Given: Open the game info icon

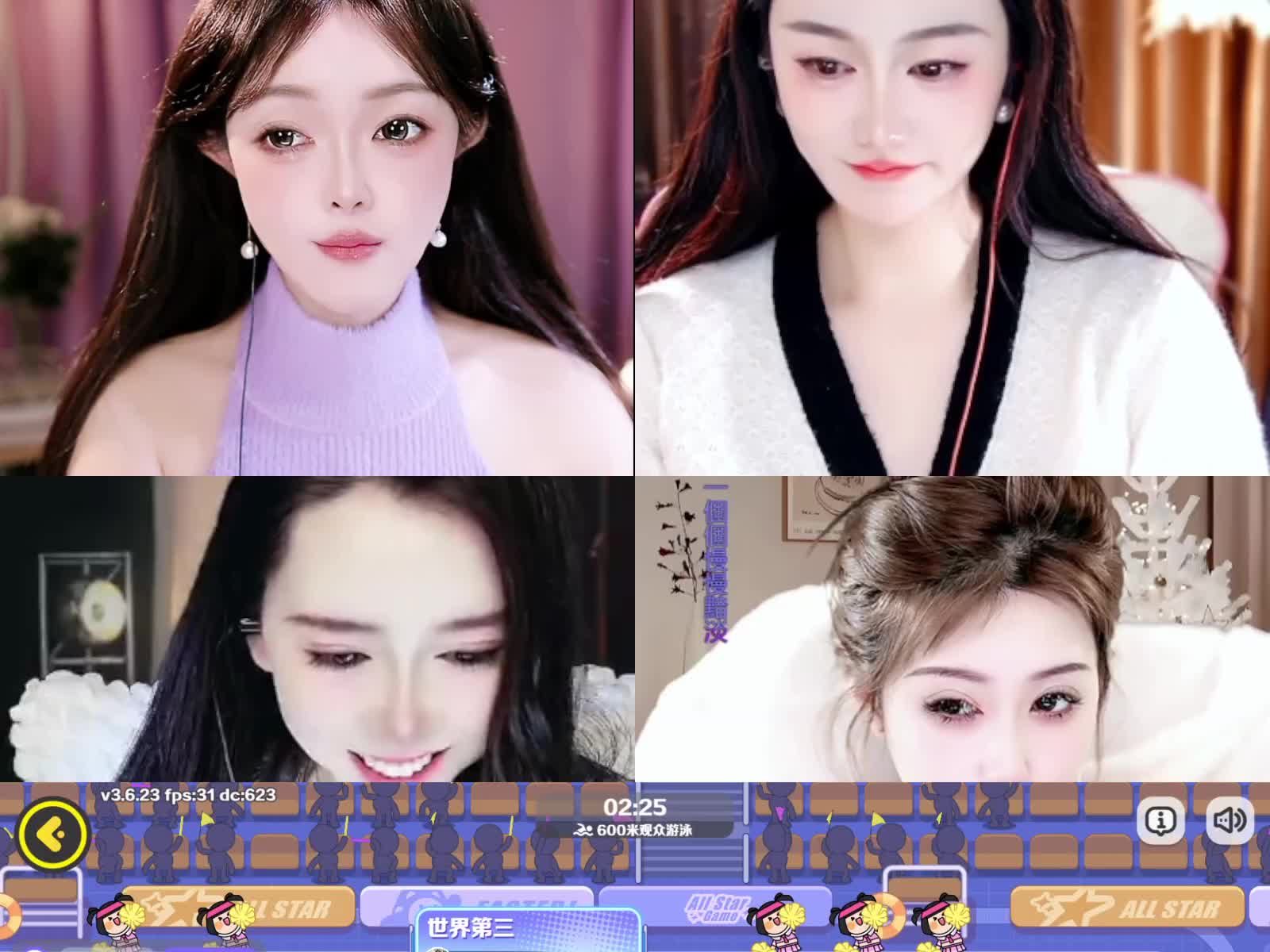Looking at the screenshot, I should [x=1160, y=820].
